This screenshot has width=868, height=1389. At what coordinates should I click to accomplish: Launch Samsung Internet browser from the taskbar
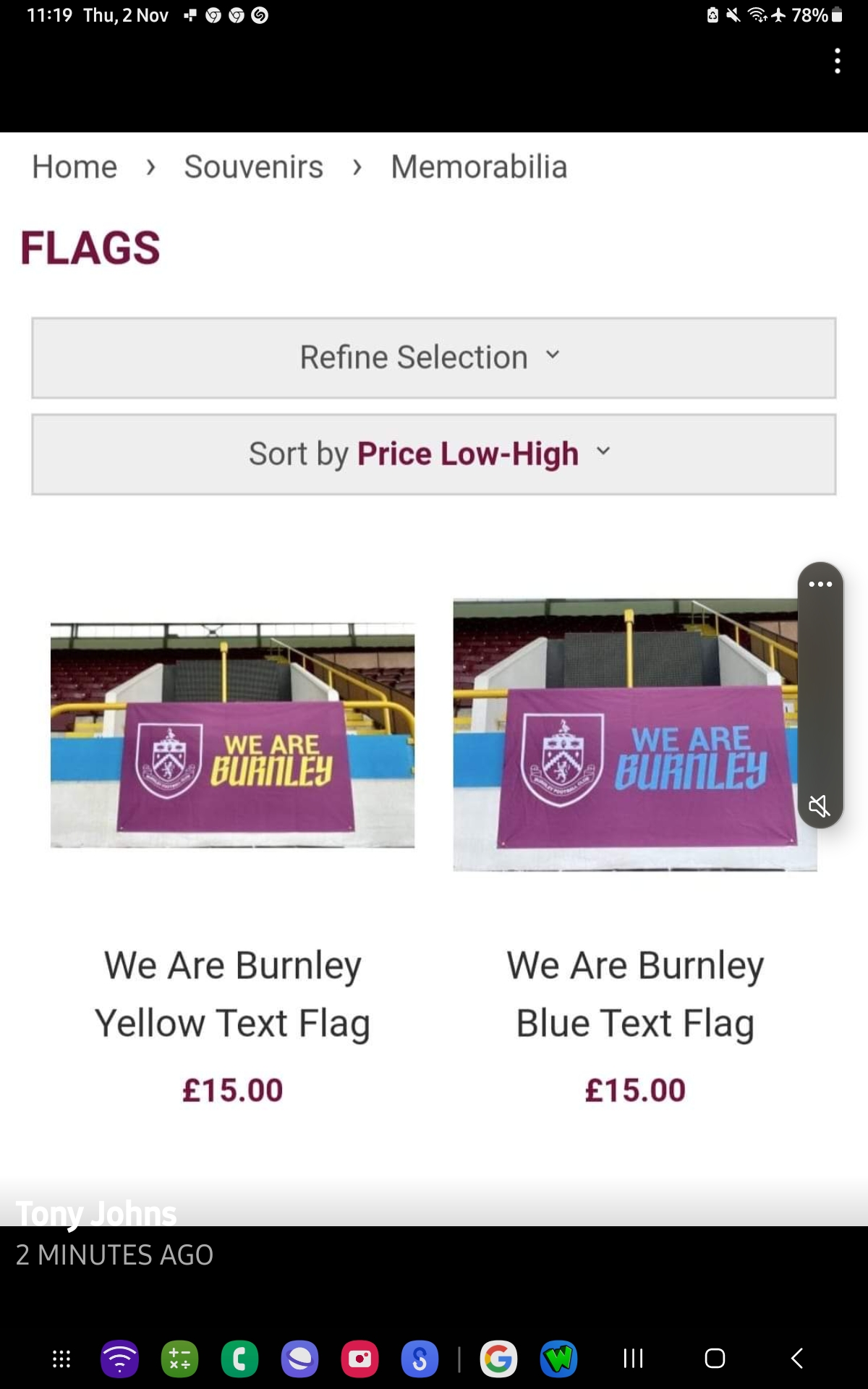click(299, 1359)
